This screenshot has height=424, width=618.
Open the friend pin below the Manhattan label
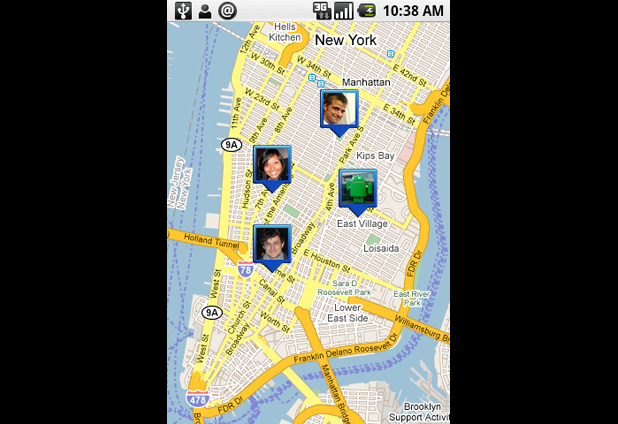[x=339, y=109]
